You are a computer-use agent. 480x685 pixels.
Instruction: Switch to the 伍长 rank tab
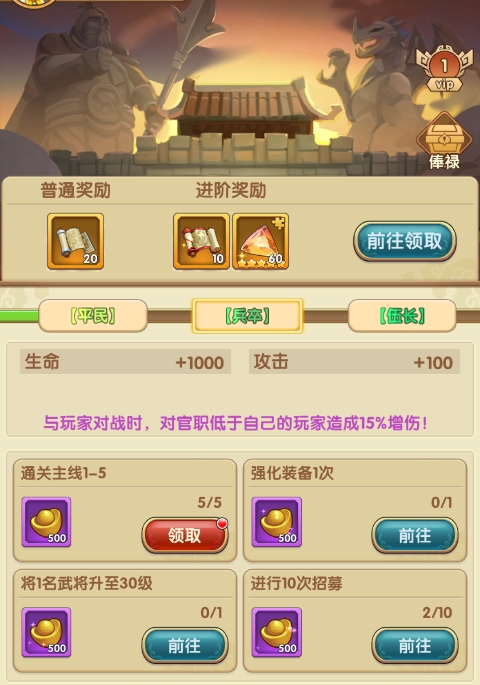(x=402, y=315)
